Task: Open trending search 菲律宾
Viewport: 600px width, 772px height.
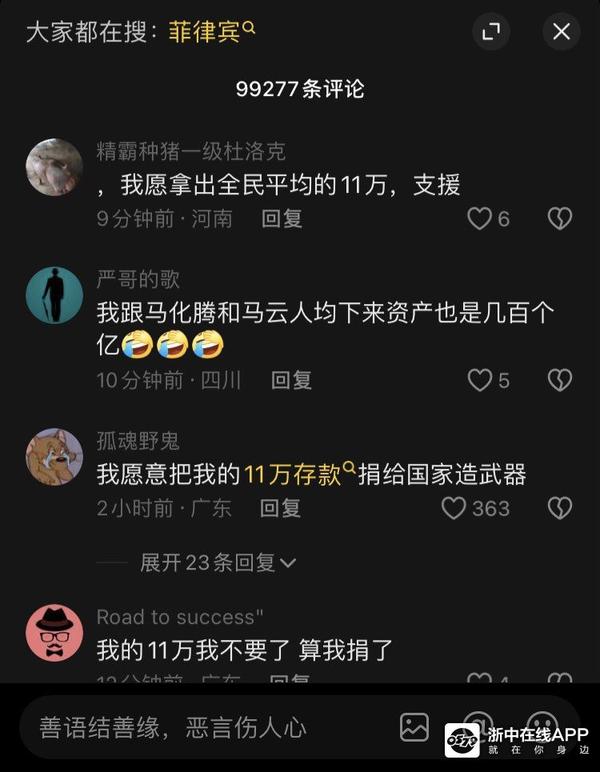Action: pyautogui.click(x=208, y=32)
